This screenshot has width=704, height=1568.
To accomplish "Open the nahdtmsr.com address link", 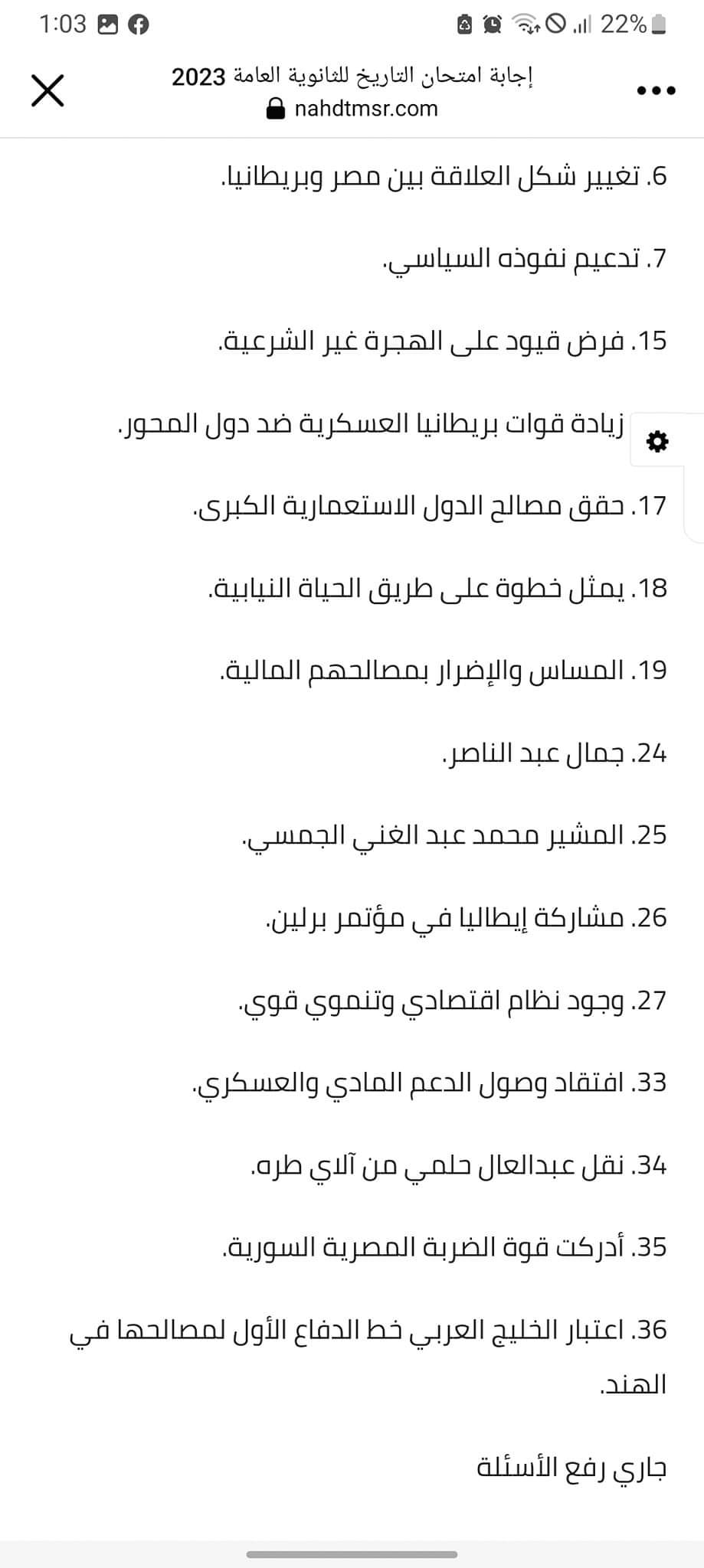I will click(366, 108).
